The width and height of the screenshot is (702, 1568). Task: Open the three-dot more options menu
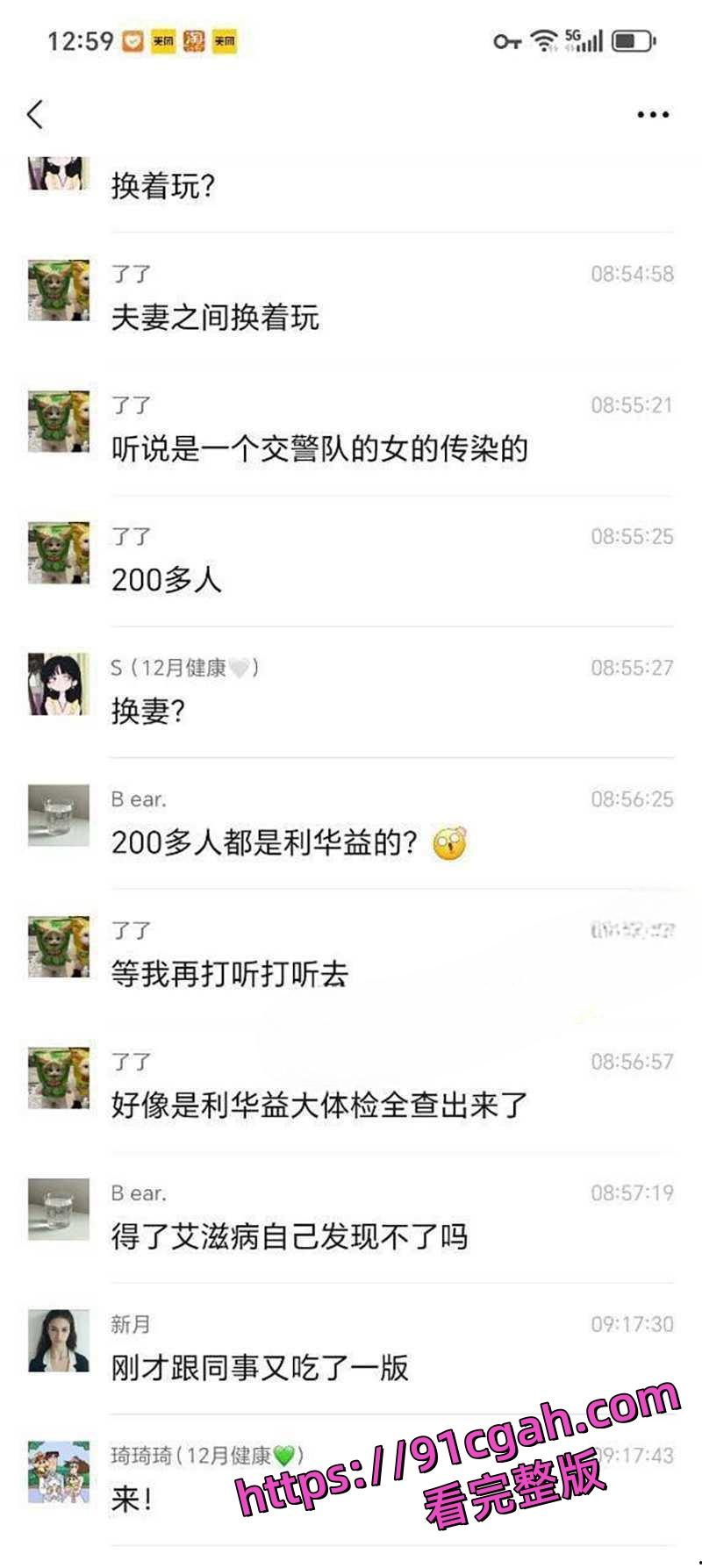tap(649, 113)
